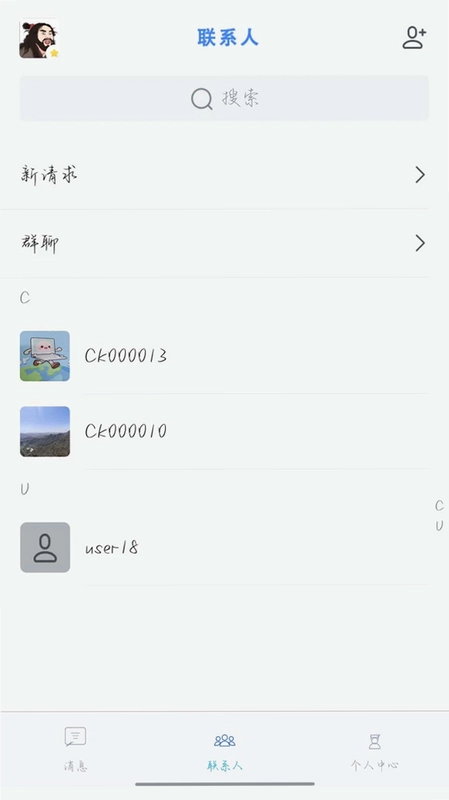449x800 pixels.
Task: Open contact Ck000010
Action: (224, 432)
